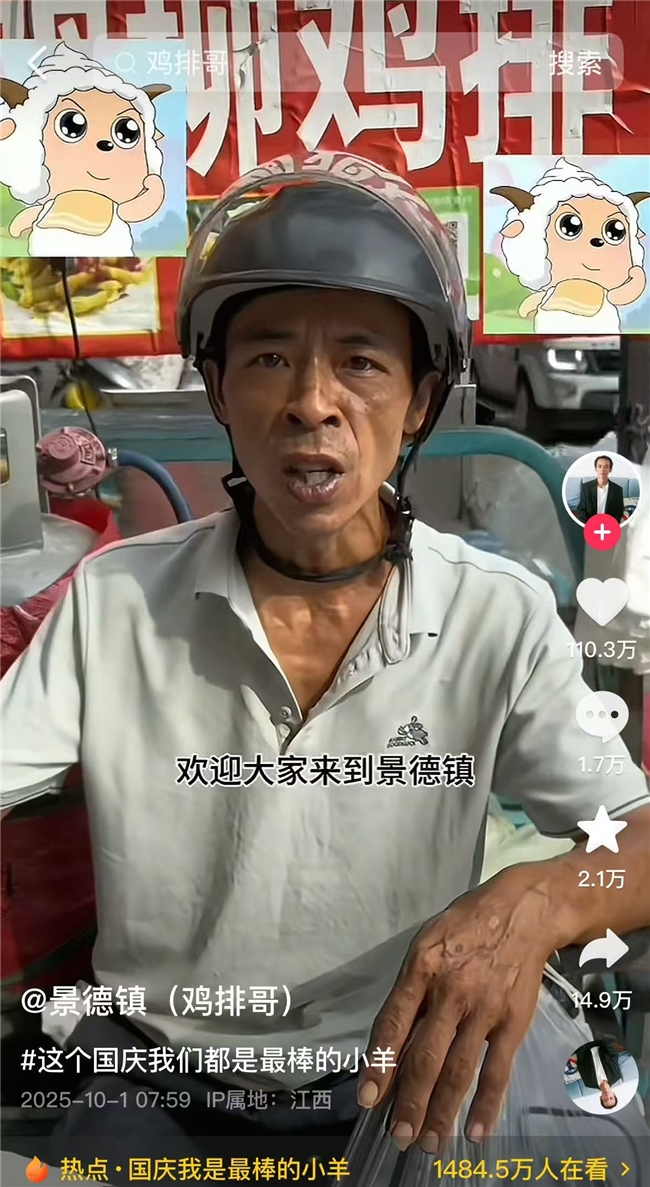
Task: Open hashtag #这个国庆我们都是最棒的小羊
Action: pyautogui.click(x=208, y=1059)
